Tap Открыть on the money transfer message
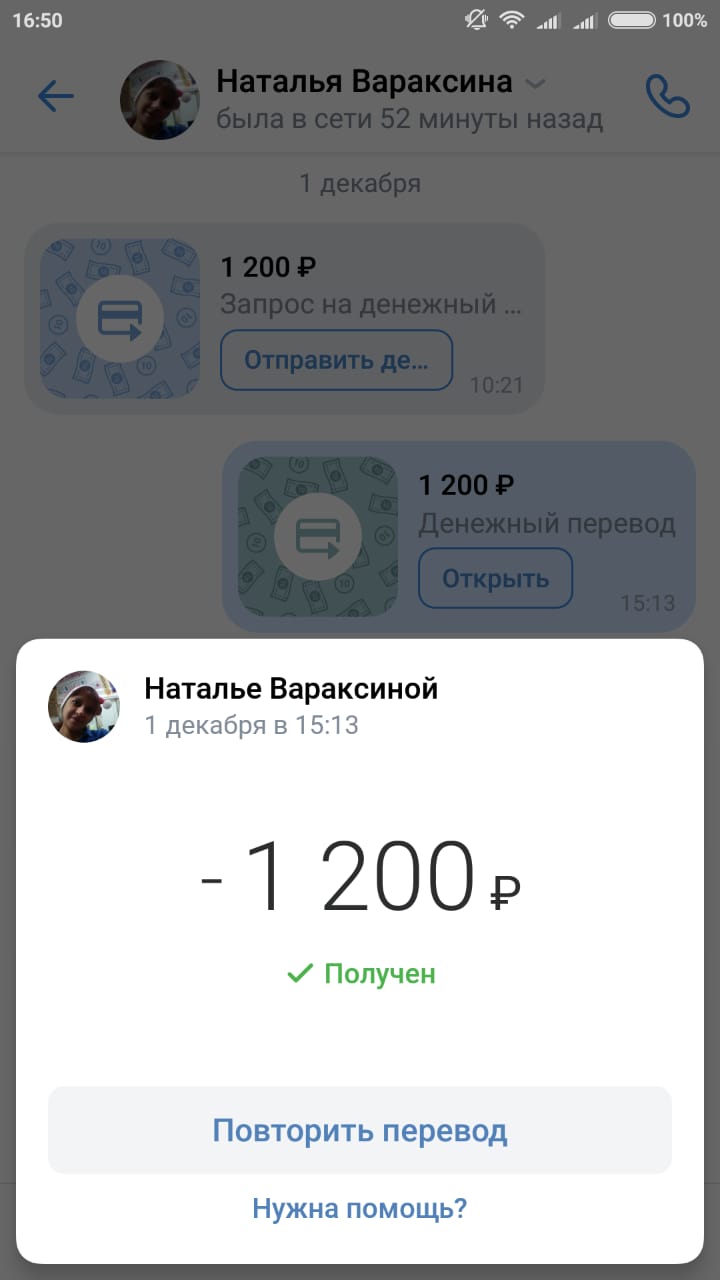 click(495, 578)
